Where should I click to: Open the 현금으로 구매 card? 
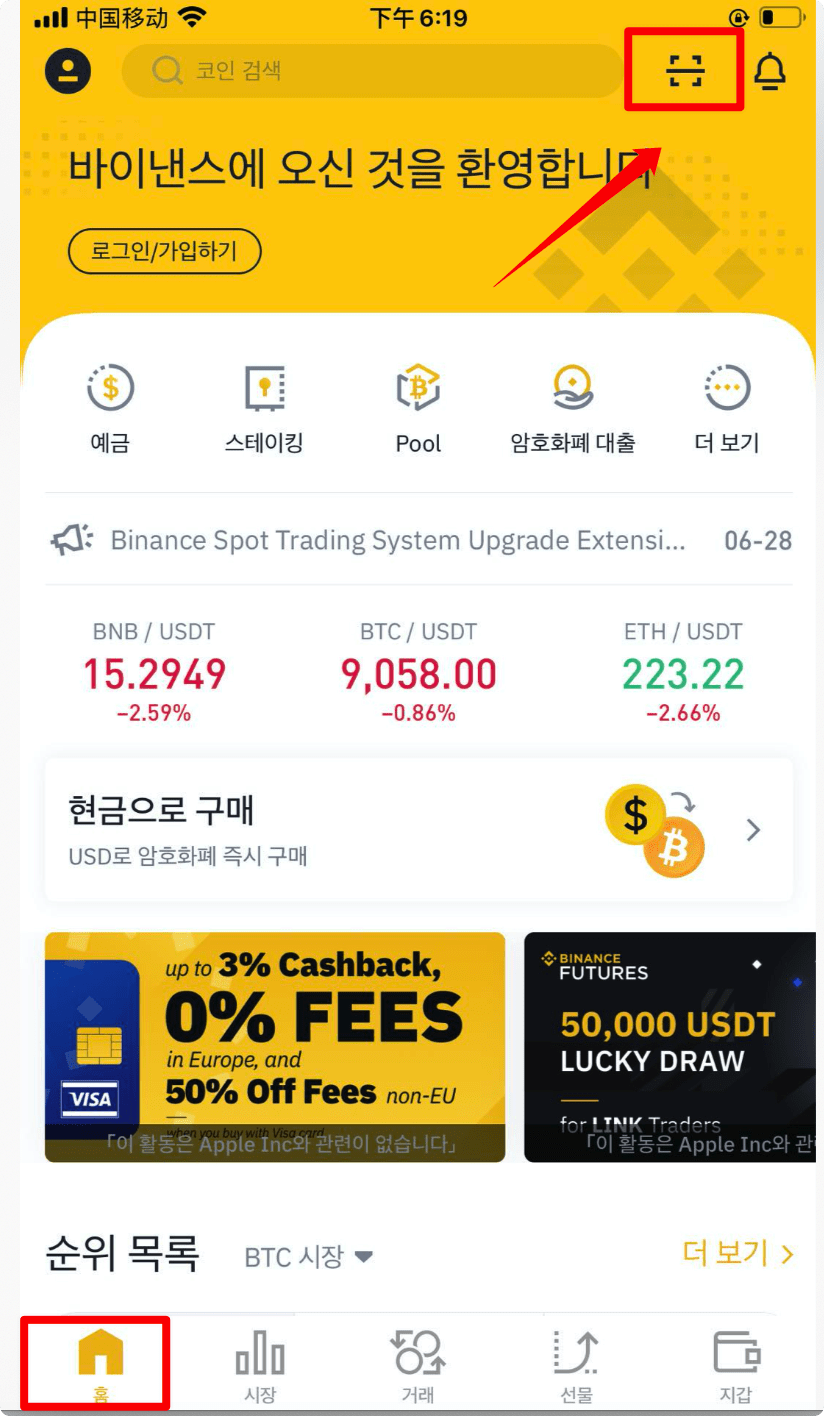coord(418,830)
